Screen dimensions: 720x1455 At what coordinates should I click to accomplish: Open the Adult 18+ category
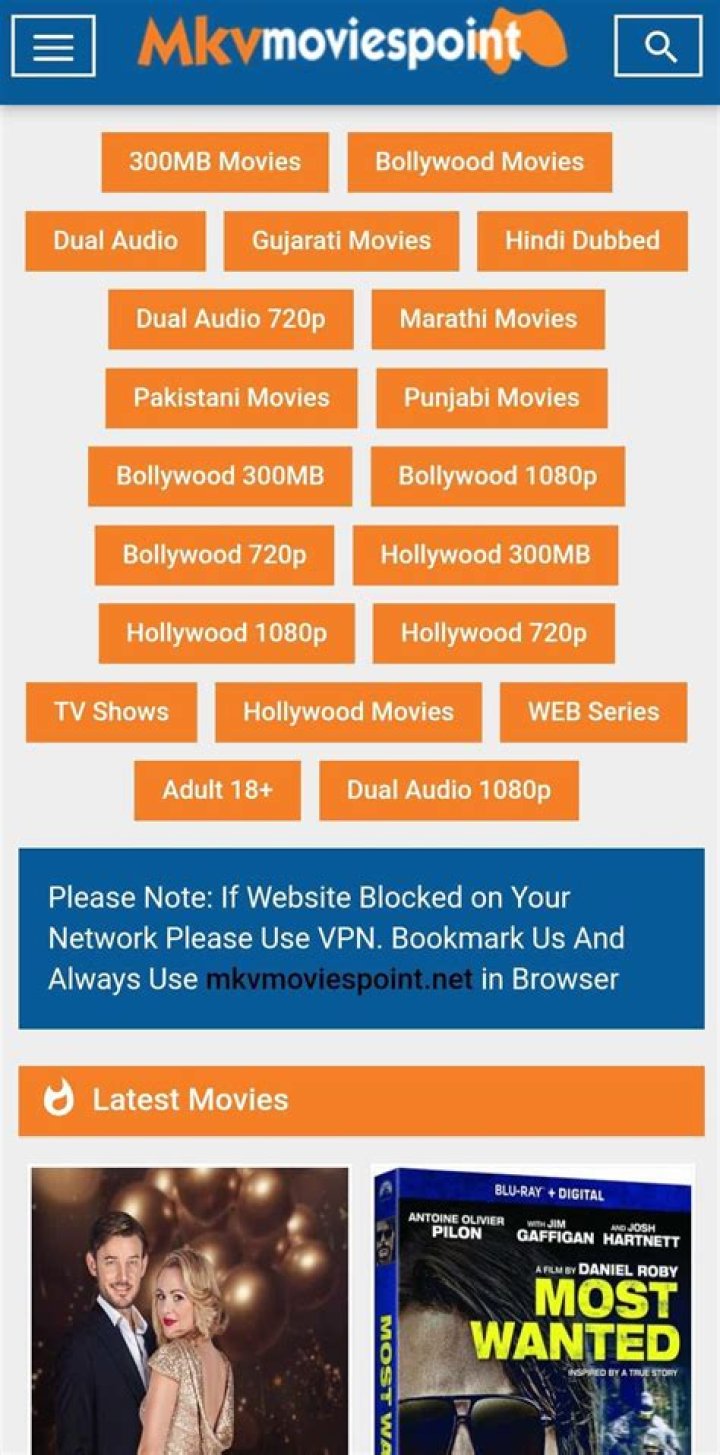coord(217,790)
